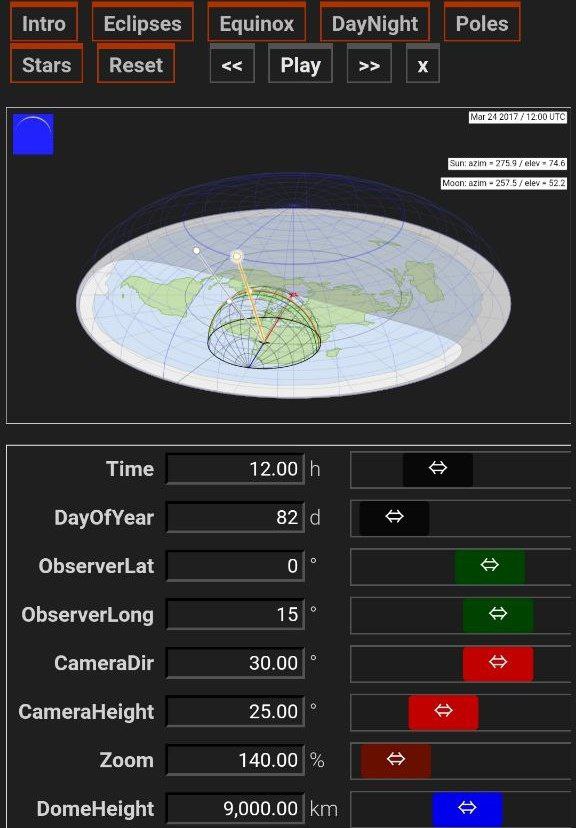
Task: Open the Intro demo
Action: pyautogui.click(x=44, y=23)
